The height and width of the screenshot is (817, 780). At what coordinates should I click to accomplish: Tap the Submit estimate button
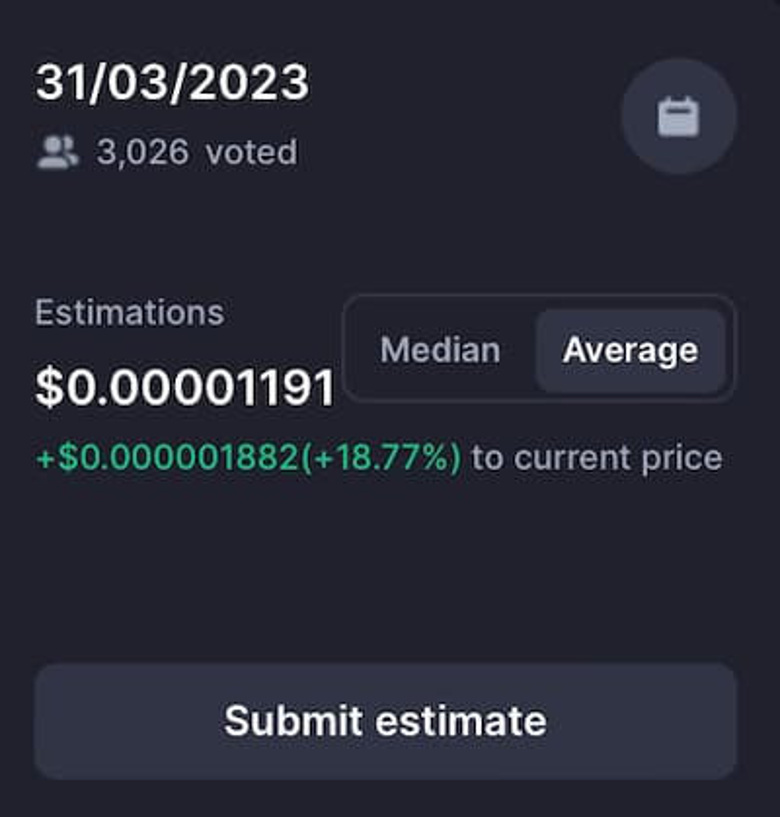point(385,721)
